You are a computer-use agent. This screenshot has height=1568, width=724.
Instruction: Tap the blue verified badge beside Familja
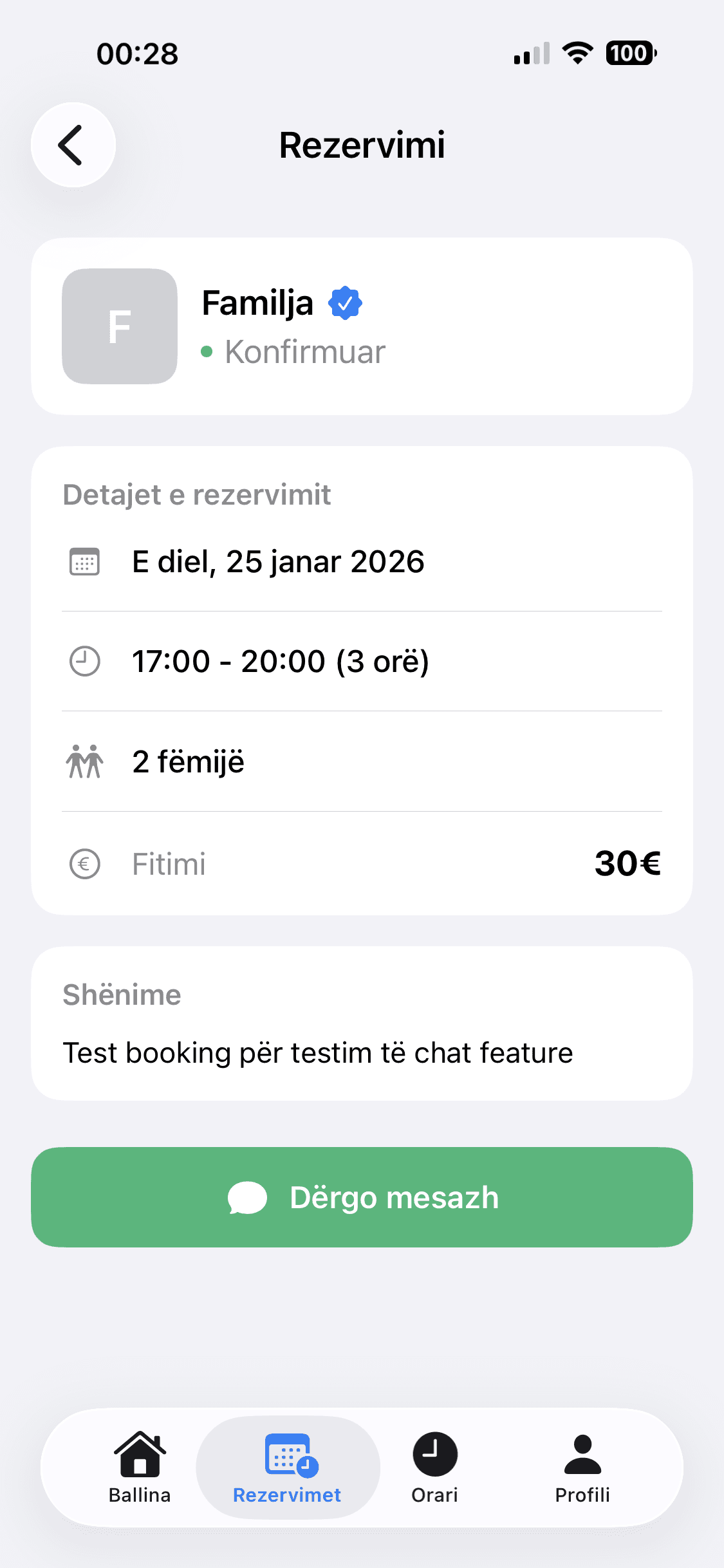click(346, 302)
